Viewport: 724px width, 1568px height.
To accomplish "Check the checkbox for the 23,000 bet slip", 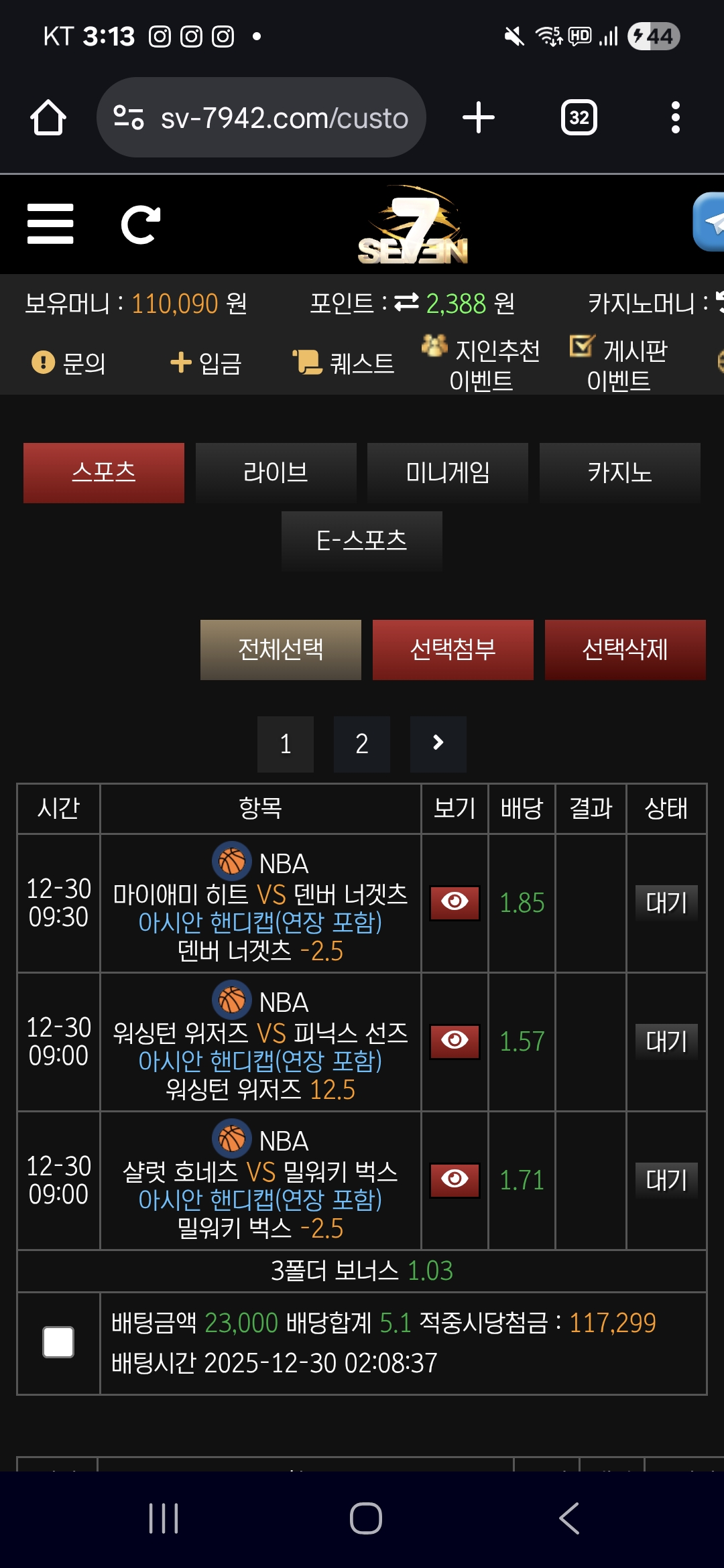I will [58, 1342].
